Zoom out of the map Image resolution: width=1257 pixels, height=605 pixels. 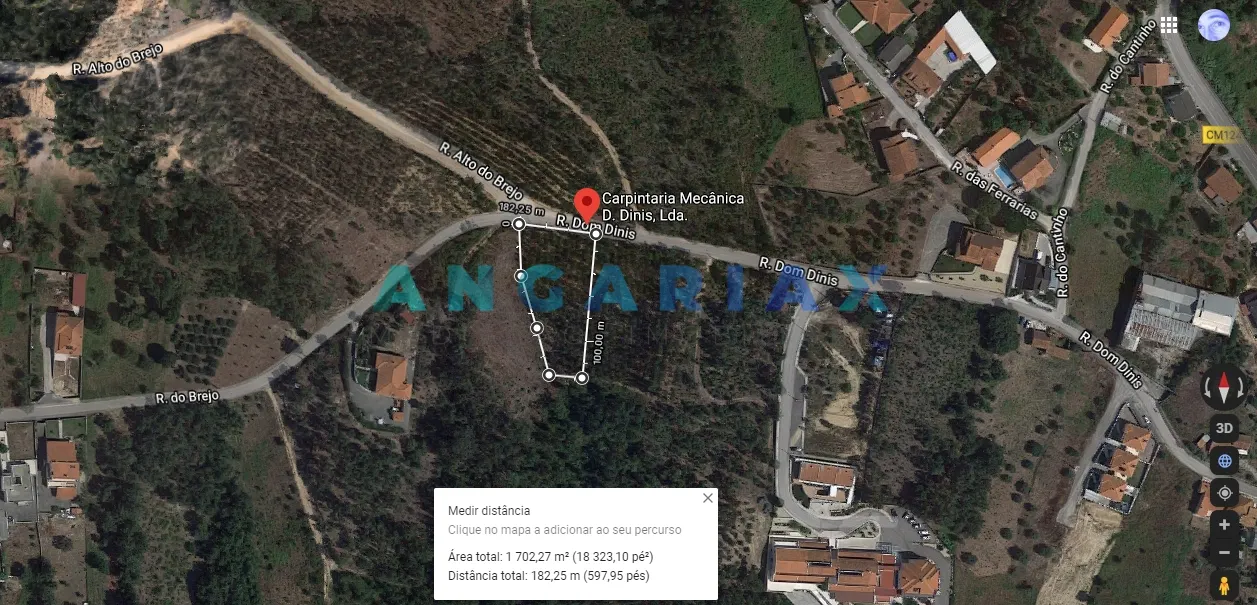(x=1224, y=552)
